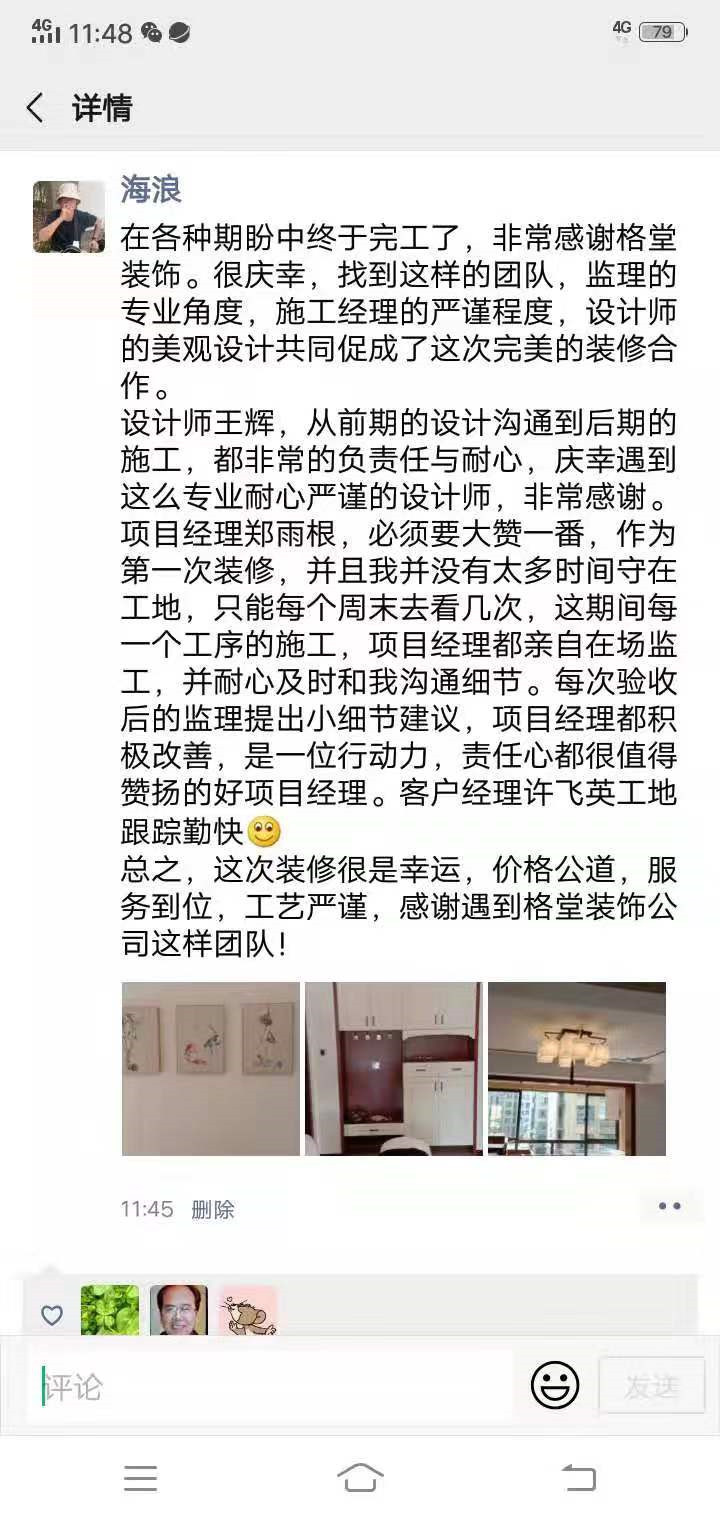View the photo of three wall paintings
Image resolution: width=720 pixels, height=1520 pixels.
(211, 1069)
